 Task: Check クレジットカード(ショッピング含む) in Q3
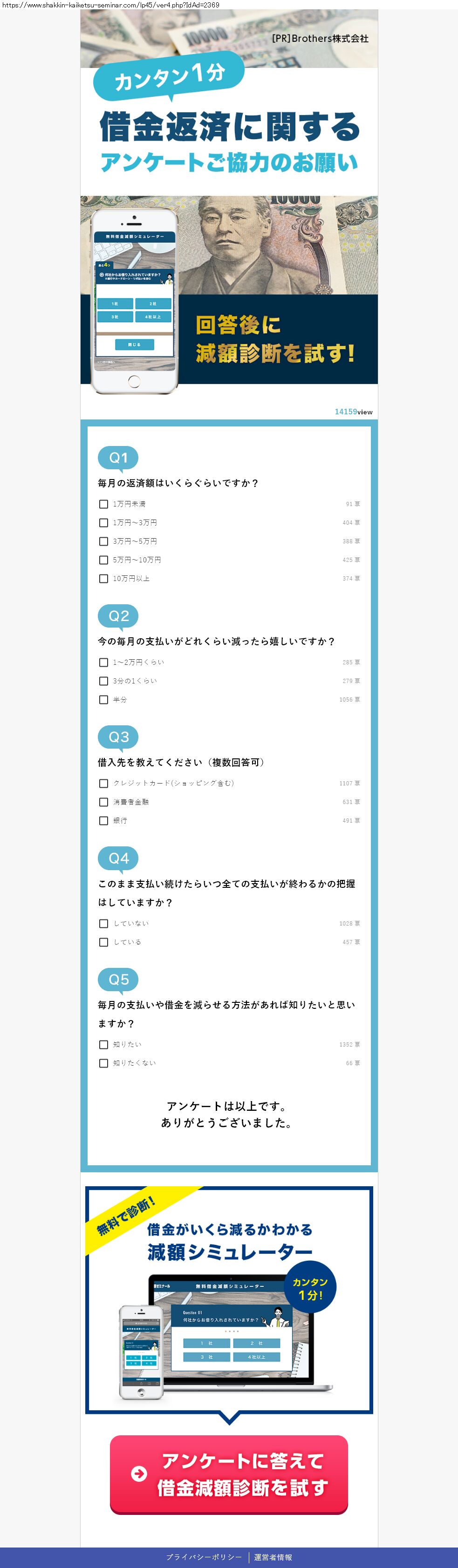(103, 784)
